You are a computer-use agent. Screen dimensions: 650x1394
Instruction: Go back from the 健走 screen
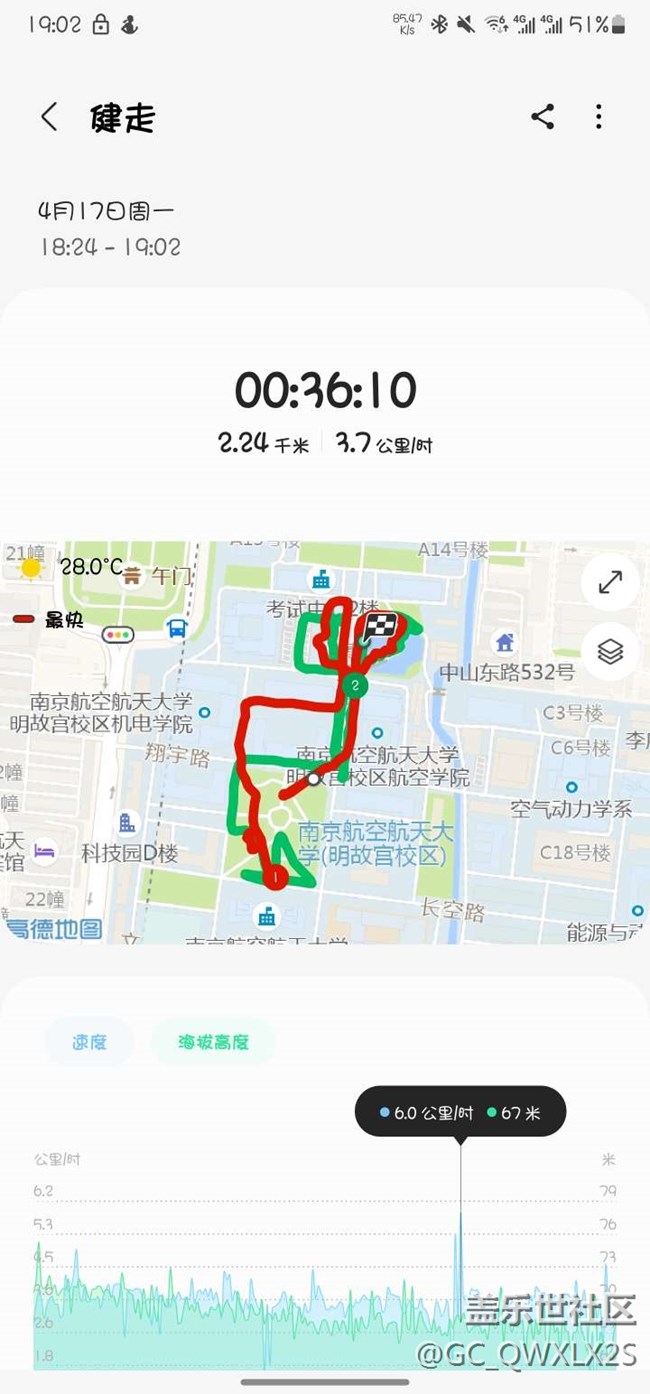click(49, 117)
